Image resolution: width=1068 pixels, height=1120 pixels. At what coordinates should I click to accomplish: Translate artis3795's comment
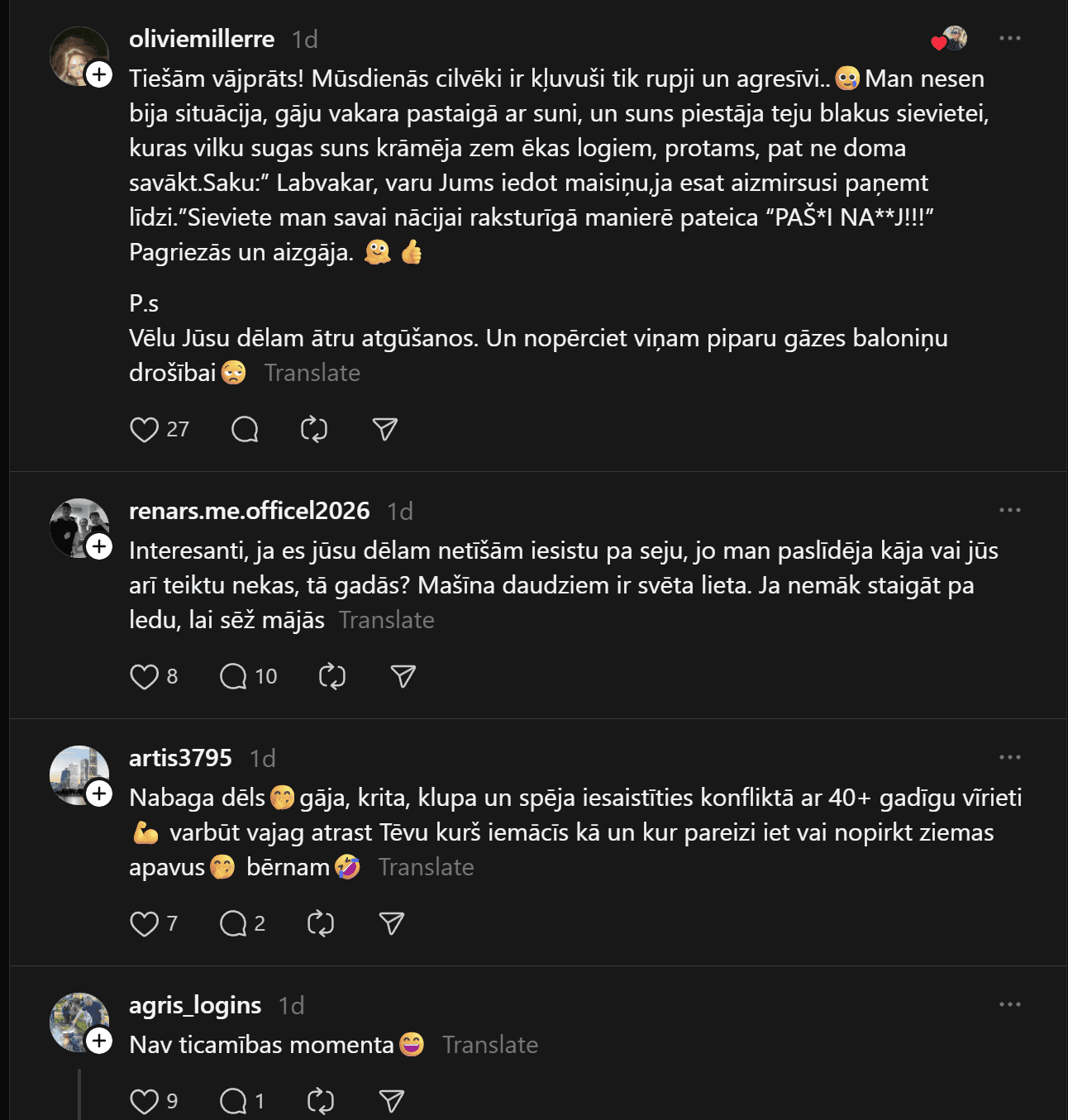(x=426, y=867)
